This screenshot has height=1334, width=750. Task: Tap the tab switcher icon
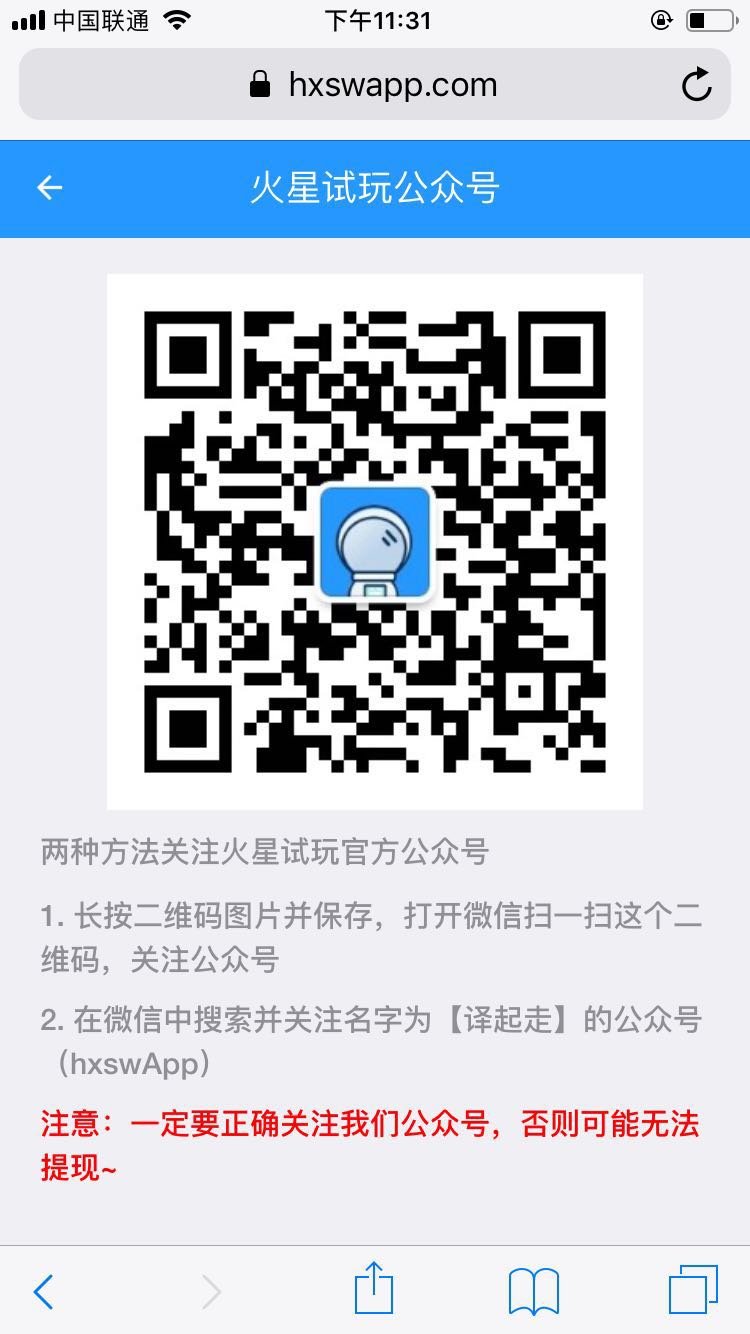690,1291
